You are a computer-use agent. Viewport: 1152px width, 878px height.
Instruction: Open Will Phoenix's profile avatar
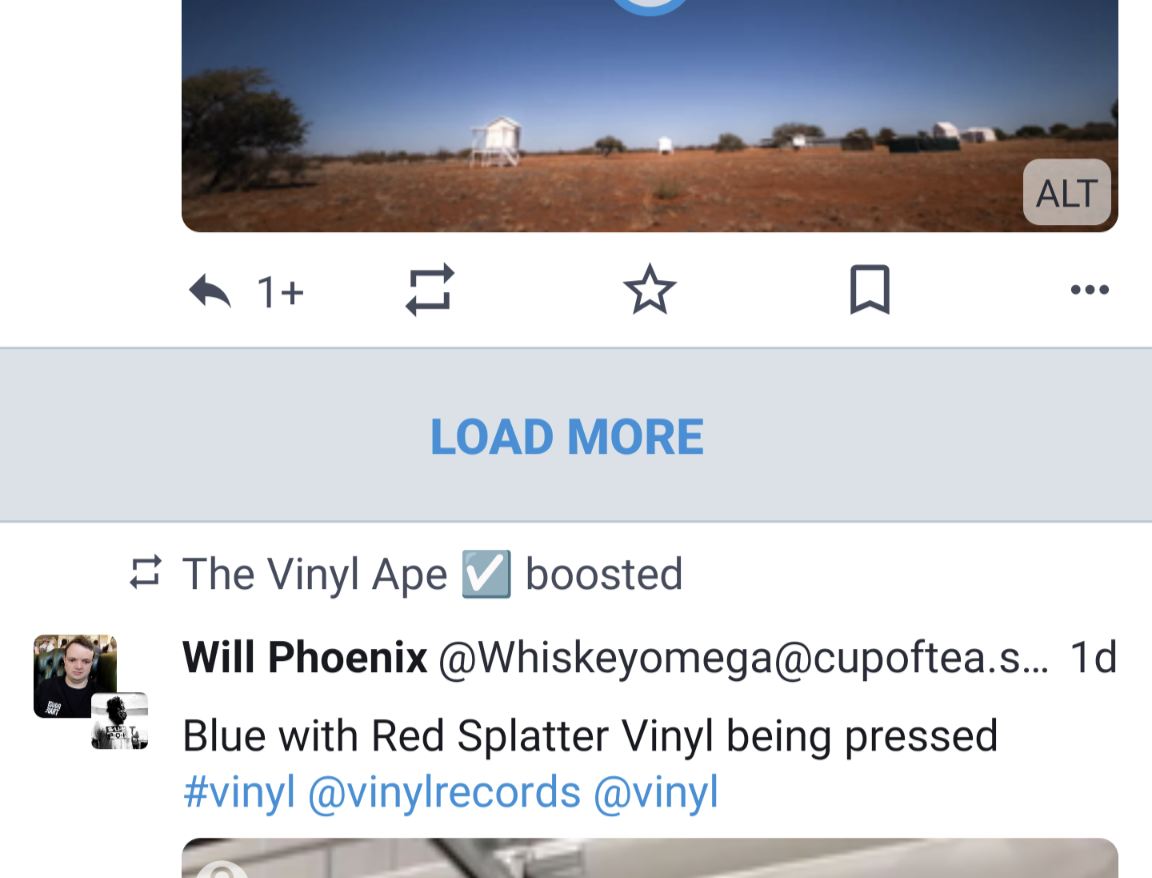[75, 676]
